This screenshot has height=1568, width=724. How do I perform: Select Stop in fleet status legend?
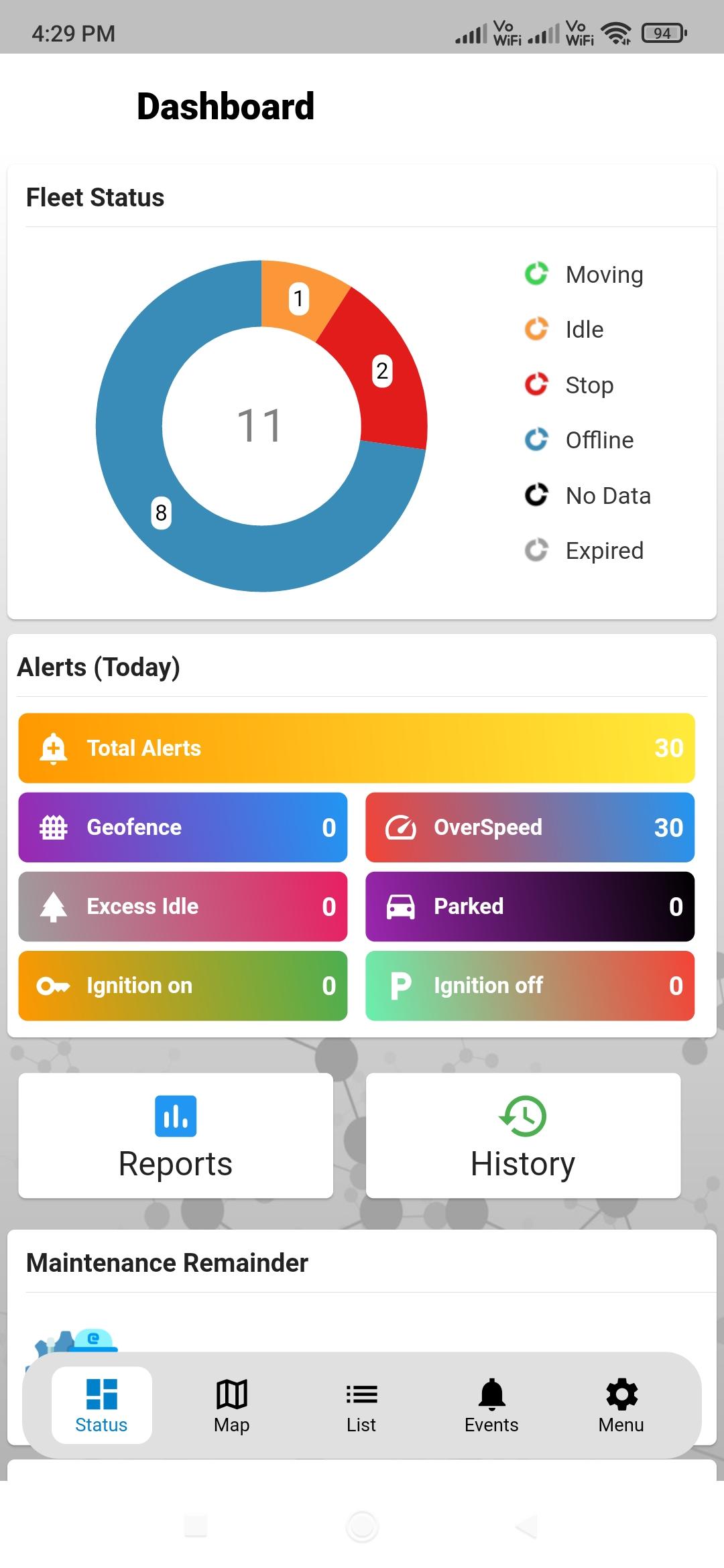(569, 385)
